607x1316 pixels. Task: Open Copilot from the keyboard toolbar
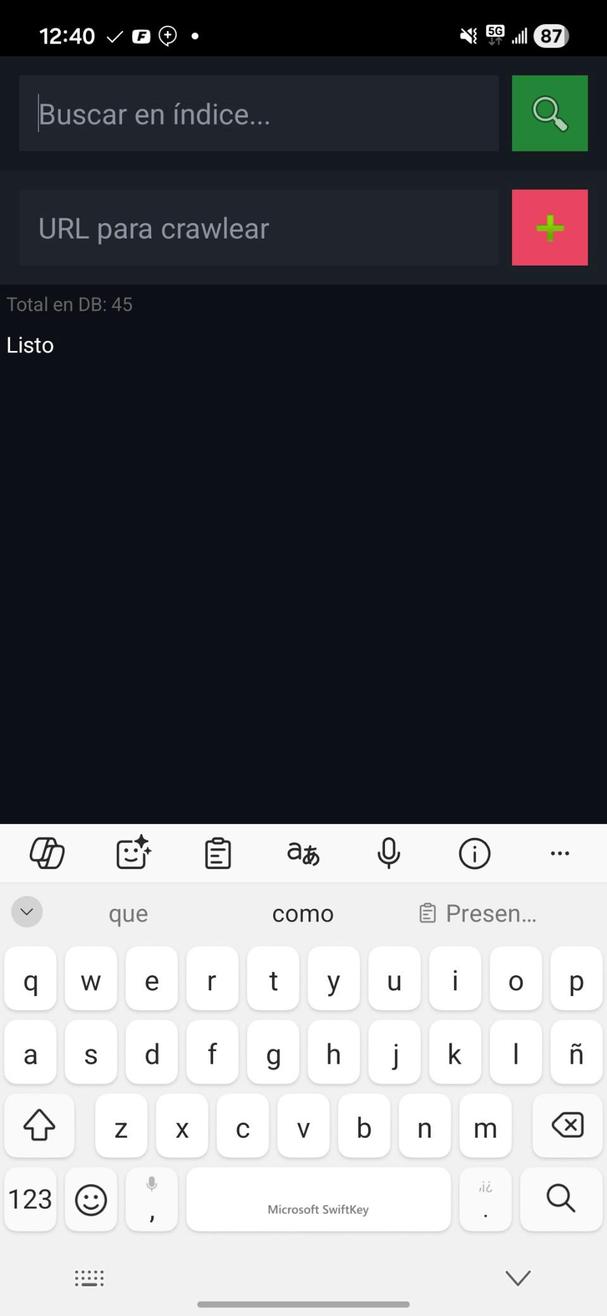pos(47,853)
